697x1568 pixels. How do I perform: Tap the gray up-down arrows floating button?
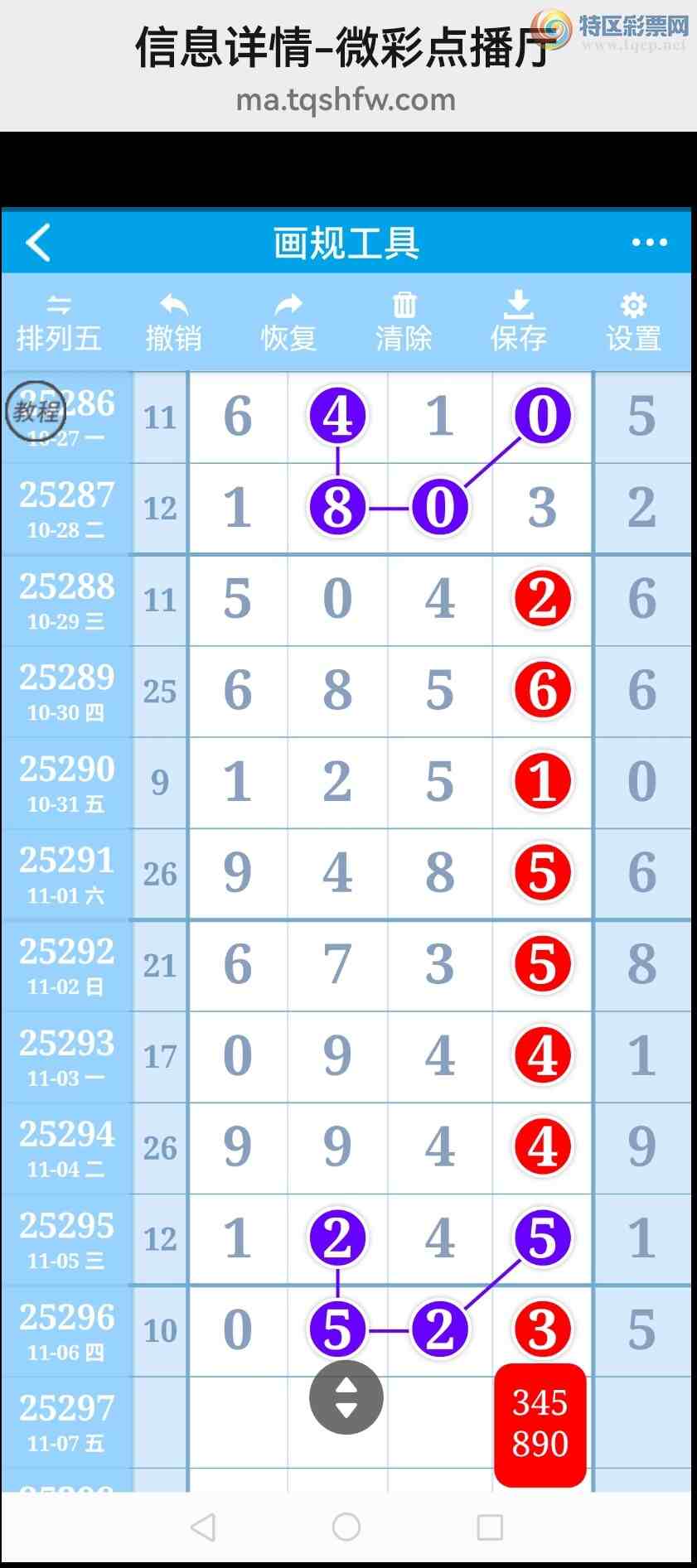[x=346, y=1397]
